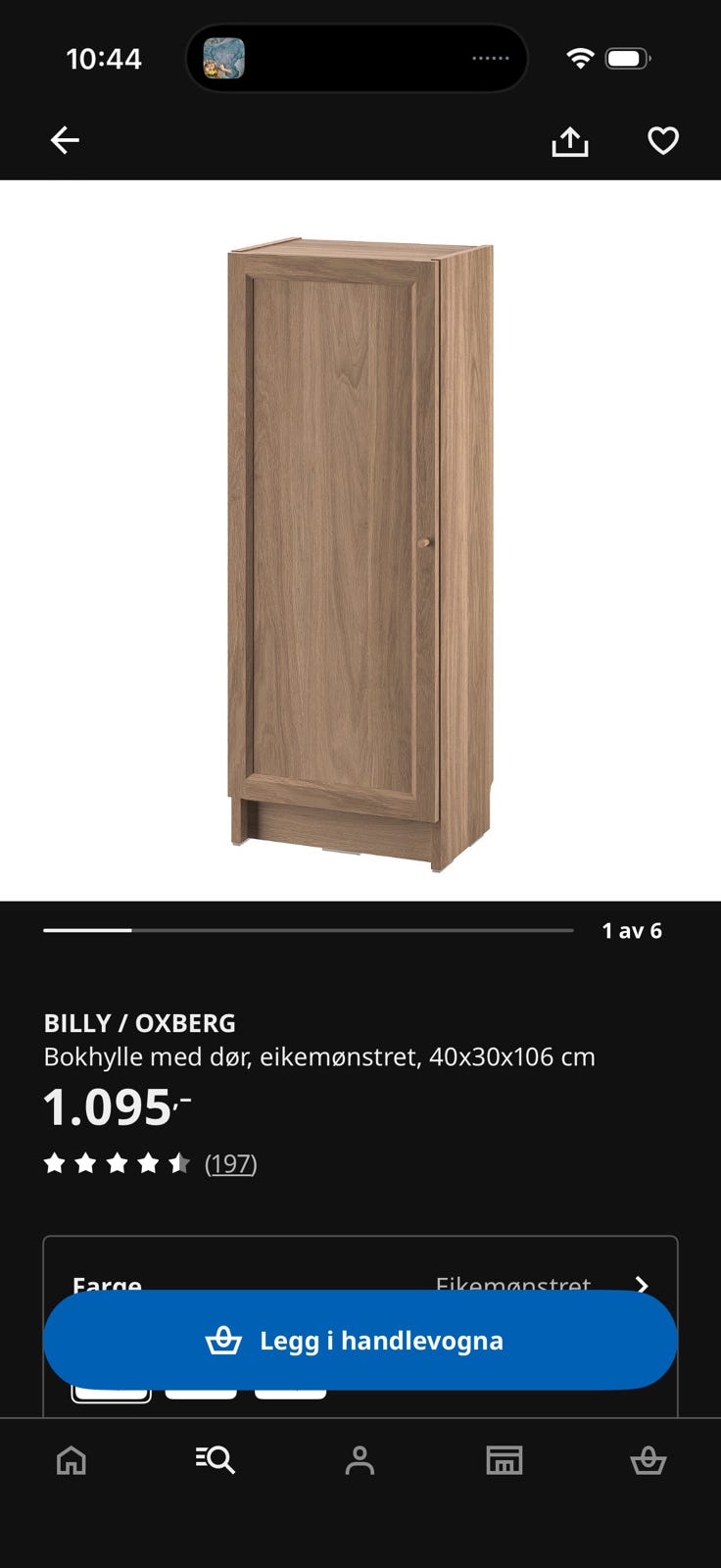
Task: Save the BILLY / OXBERG bookcase to favorites
Action: pyautogui.click(x=663, y=140)
